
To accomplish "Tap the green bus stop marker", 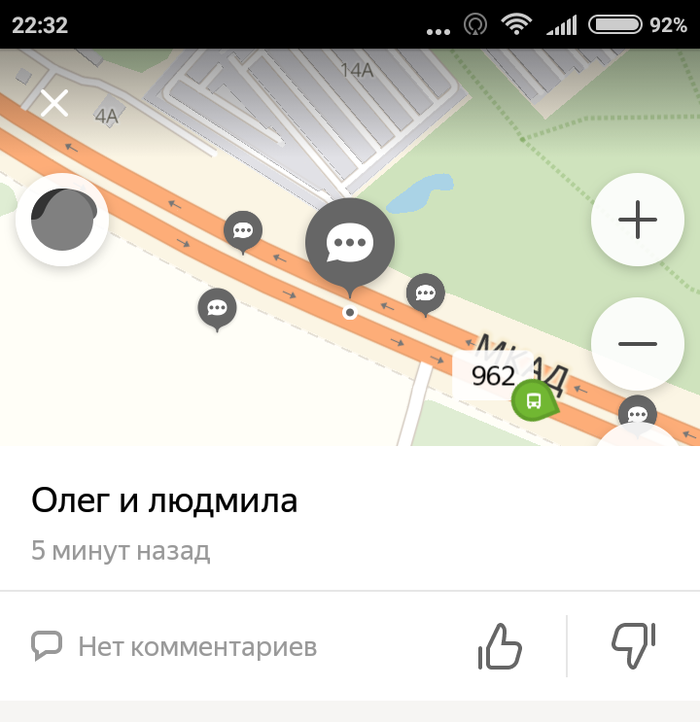I will [533, 402].
